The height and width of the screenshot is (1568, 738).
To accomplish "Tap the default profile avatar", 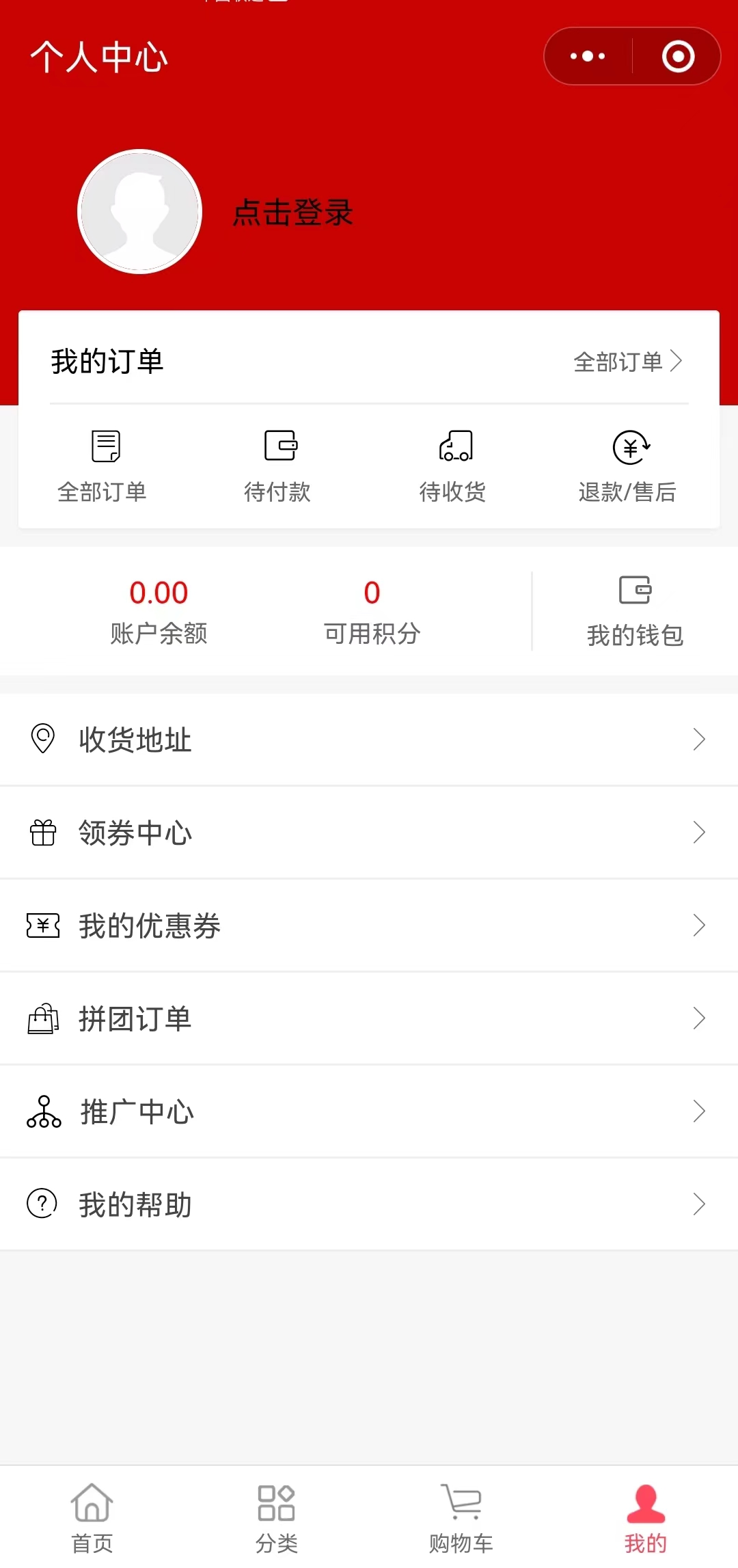I will 140,212.
